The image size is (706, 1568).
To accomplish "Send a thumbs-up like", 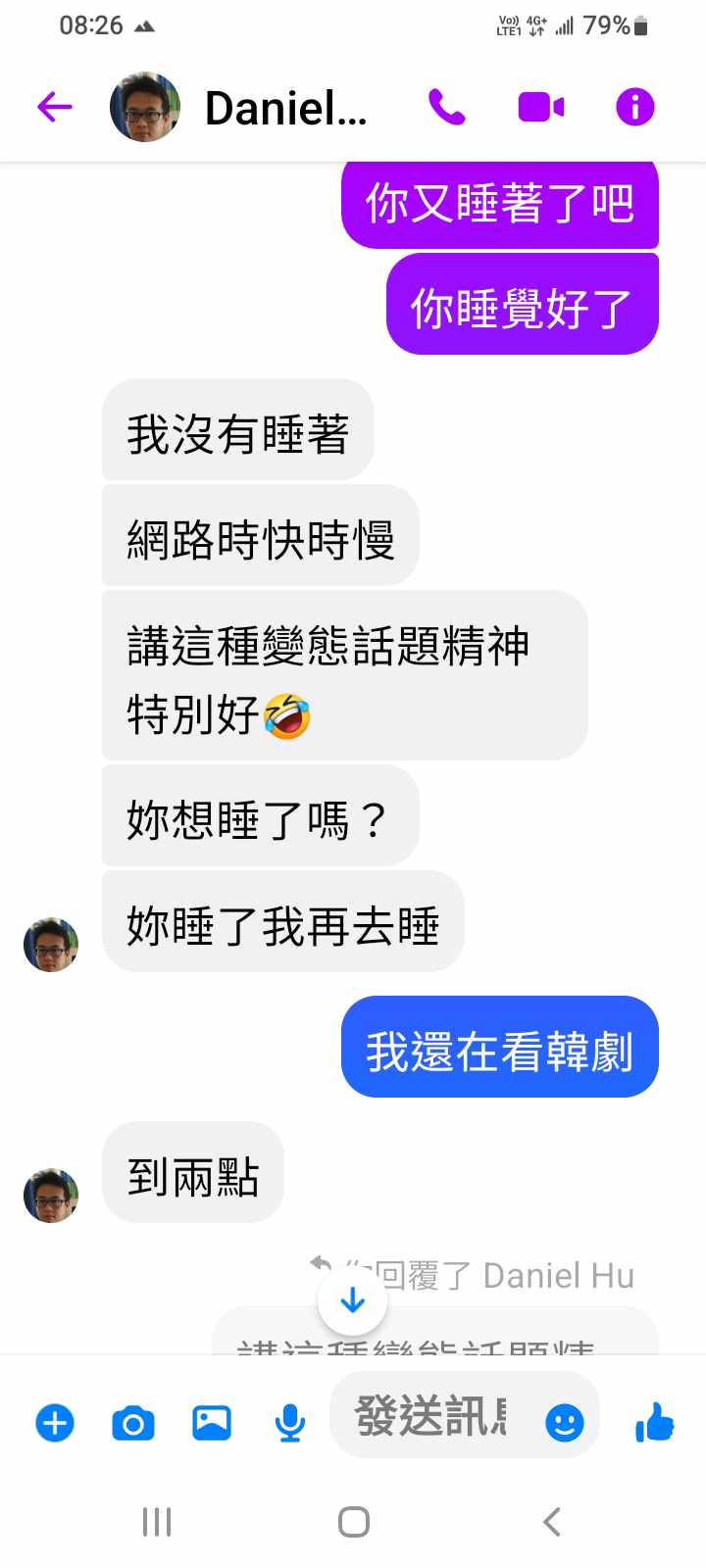I will coord(655,1422).
